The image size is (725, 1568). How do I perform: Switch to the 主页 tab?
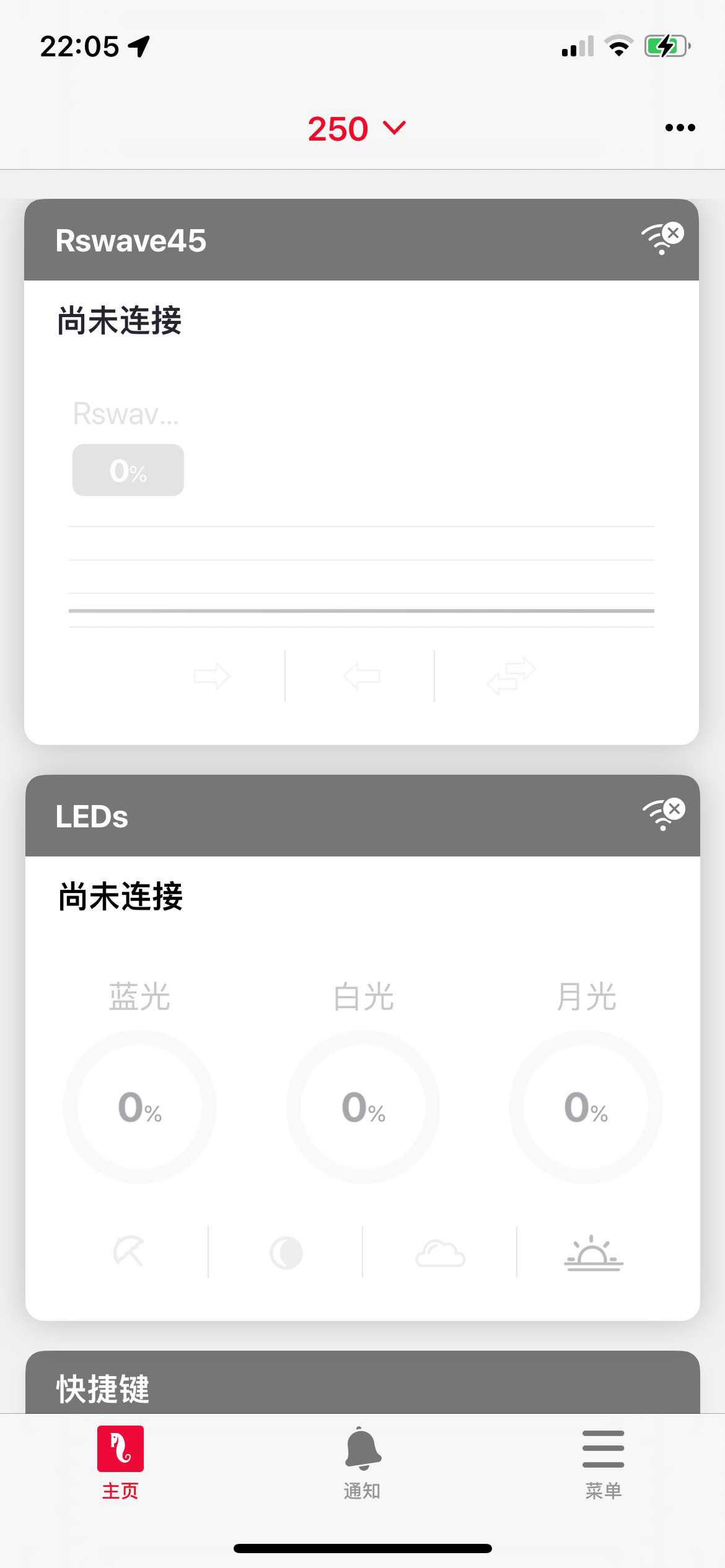(x=120, y=1462)
